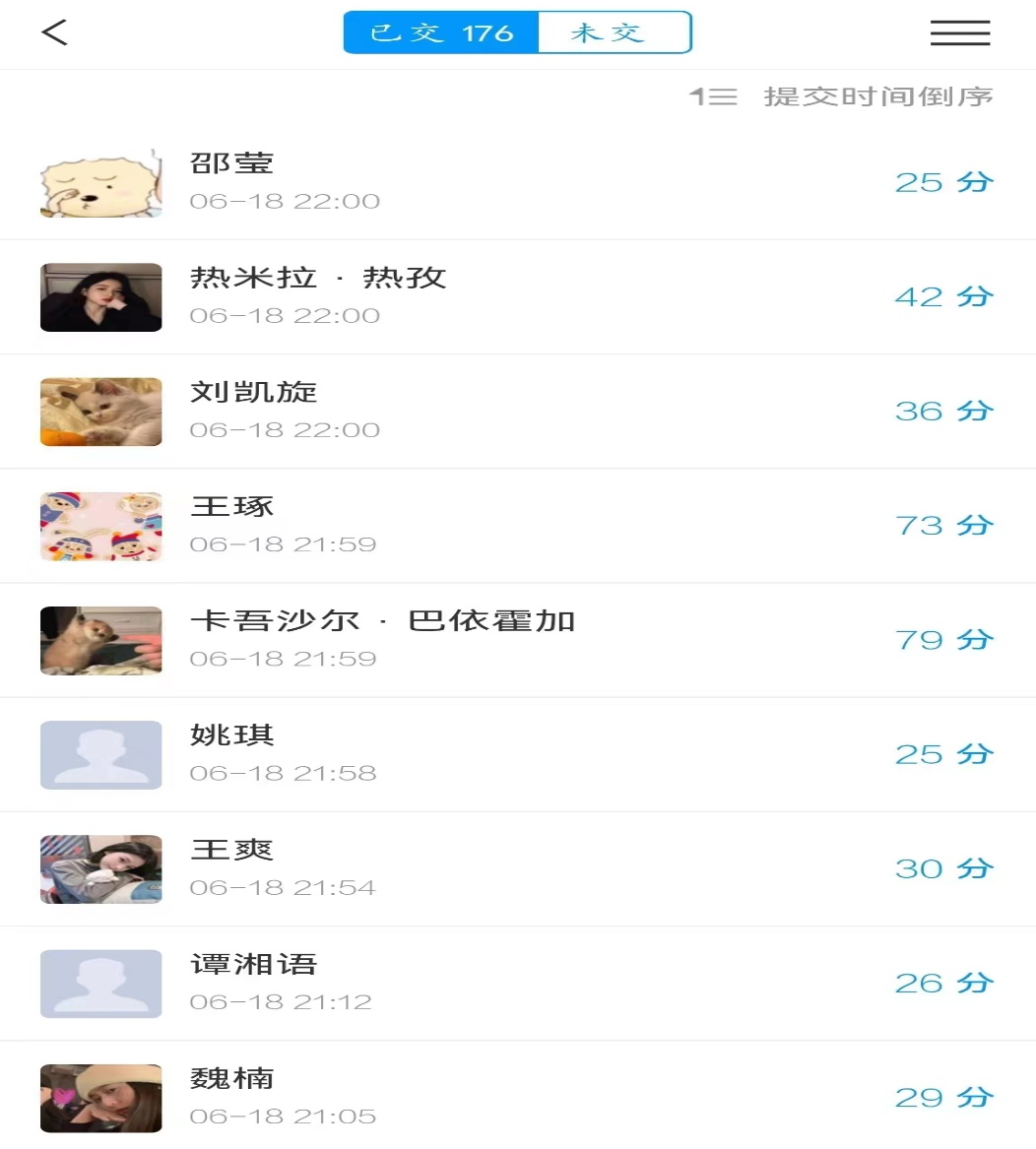
Task: Go back using the top-left arrow
Action: click(x=54, y=32)
